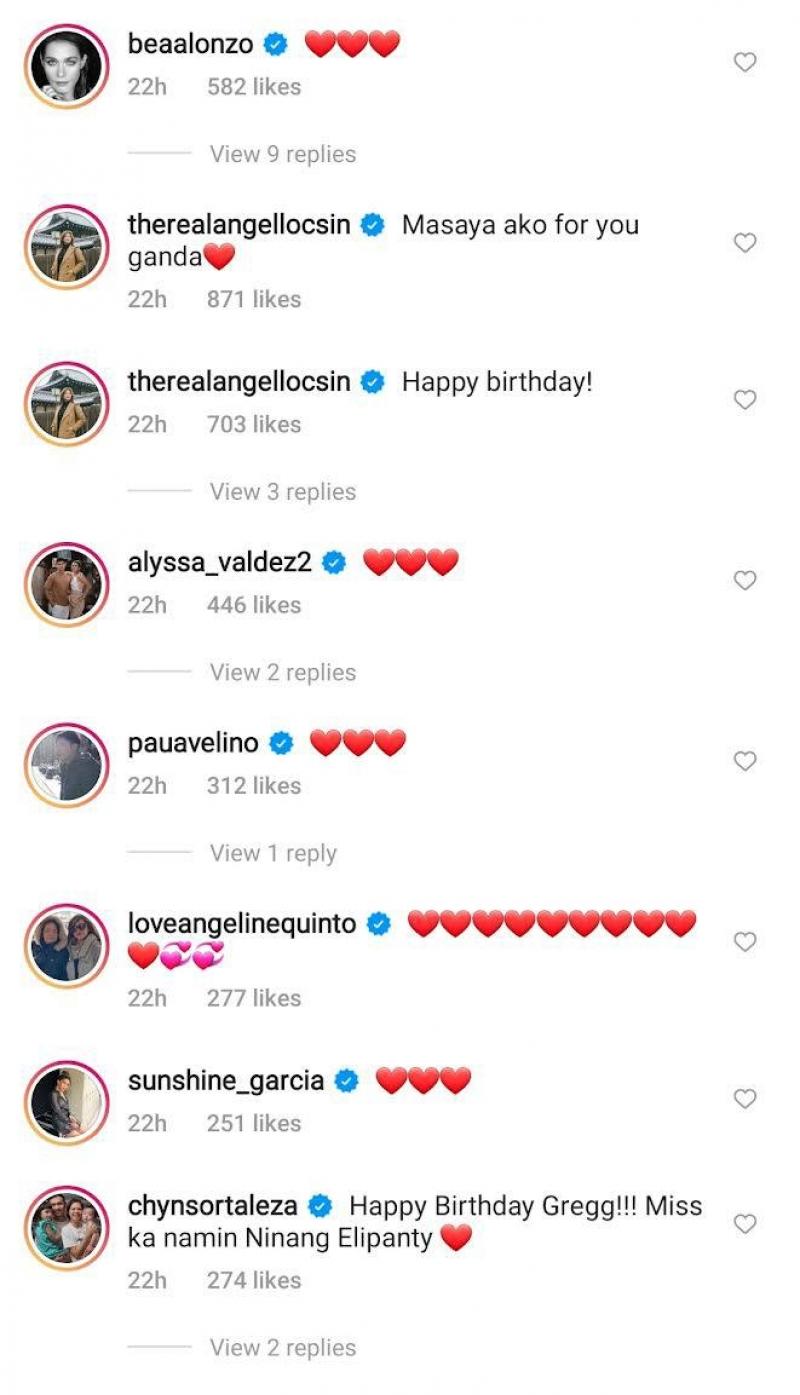Image resolution: width=800 pixels, height=1395 pixels.
Task: Go to chynsortaleza's profile via username
Action: pyautogui.click(x=215, y=1206)
